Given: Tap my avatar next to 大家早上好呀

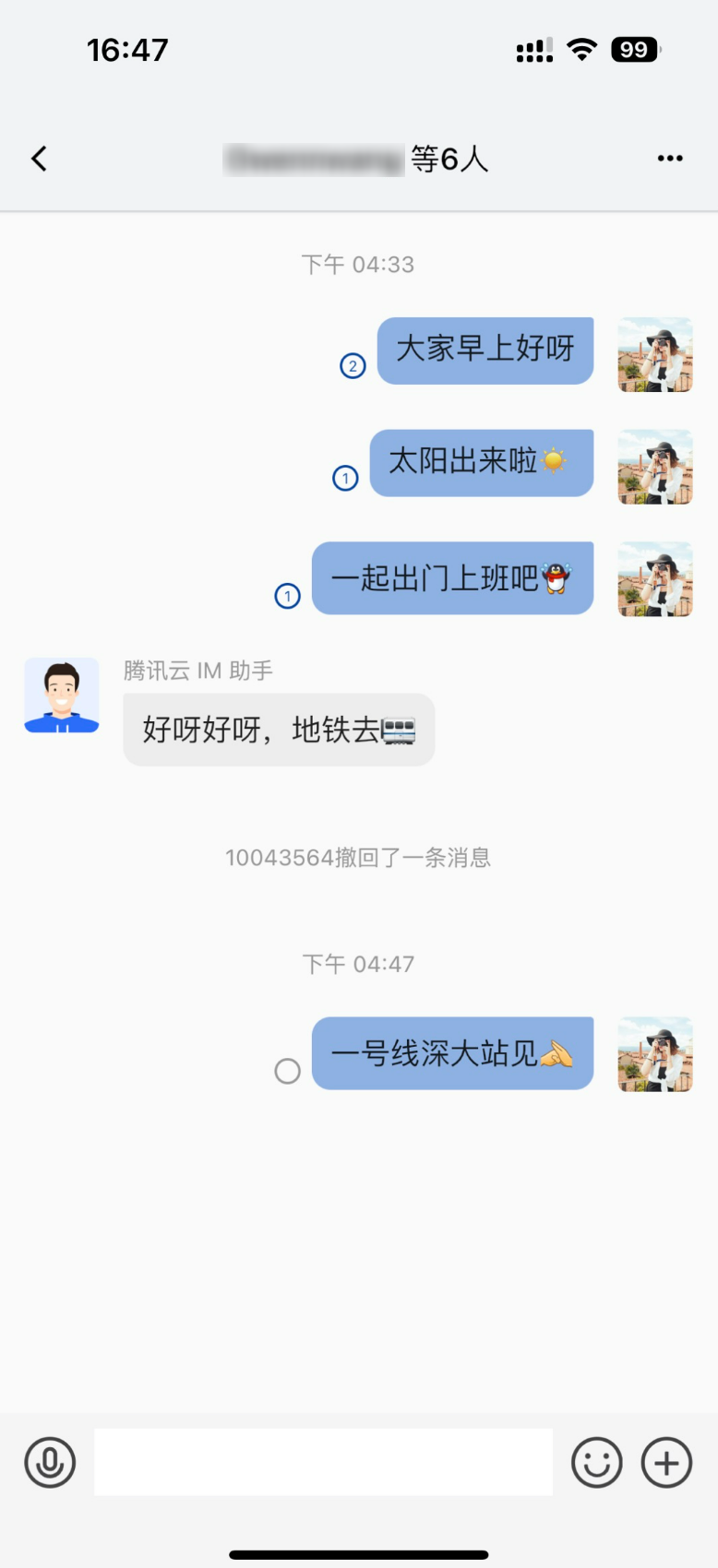Looking at the screenshot, I should [655, 355].
